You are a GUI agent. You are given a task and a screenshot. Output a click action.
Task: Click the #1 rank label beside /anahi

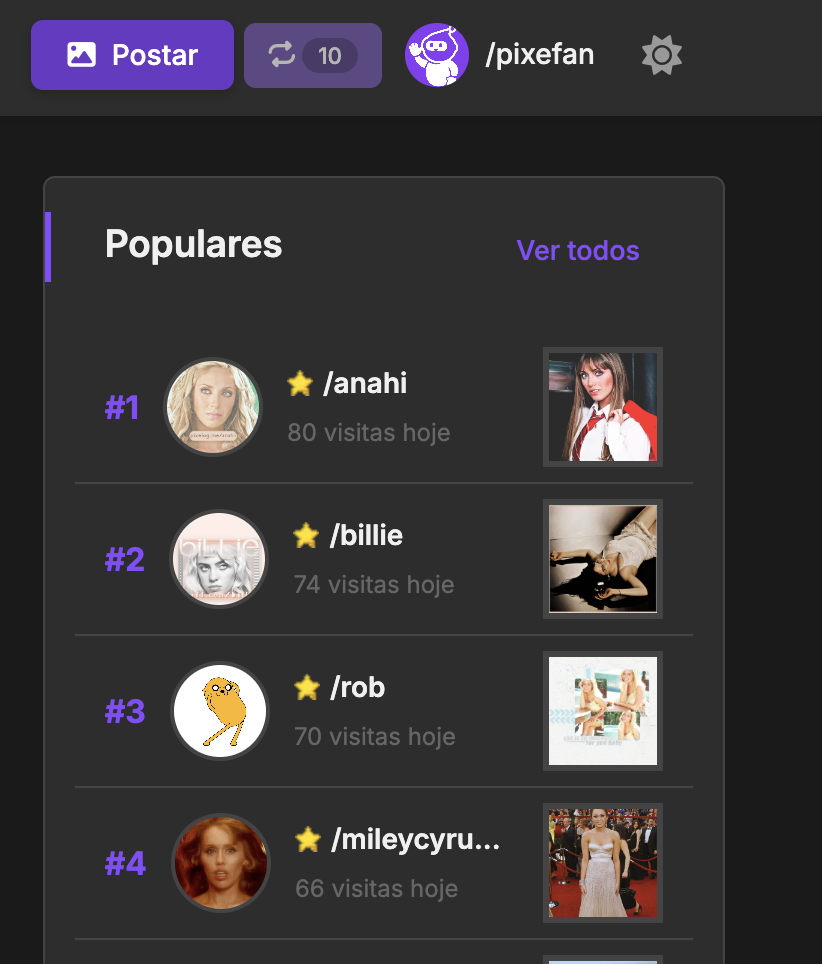pos(122,407)
